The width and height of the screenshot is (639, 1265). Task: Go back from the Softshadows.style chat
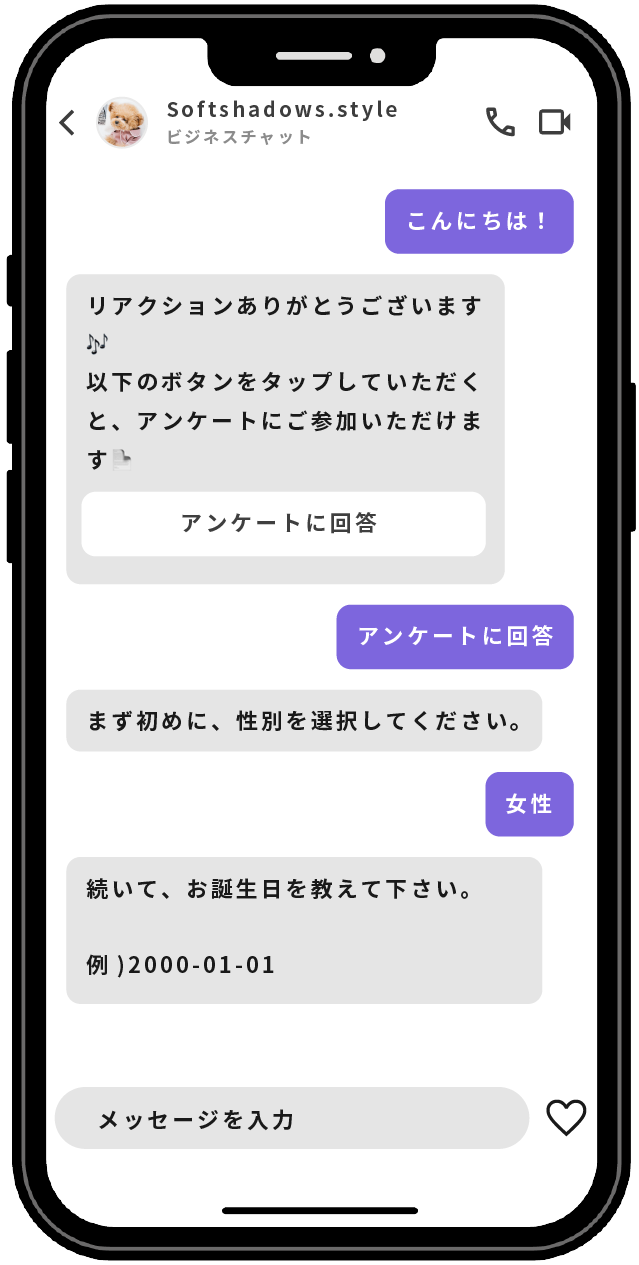point(67,123)
